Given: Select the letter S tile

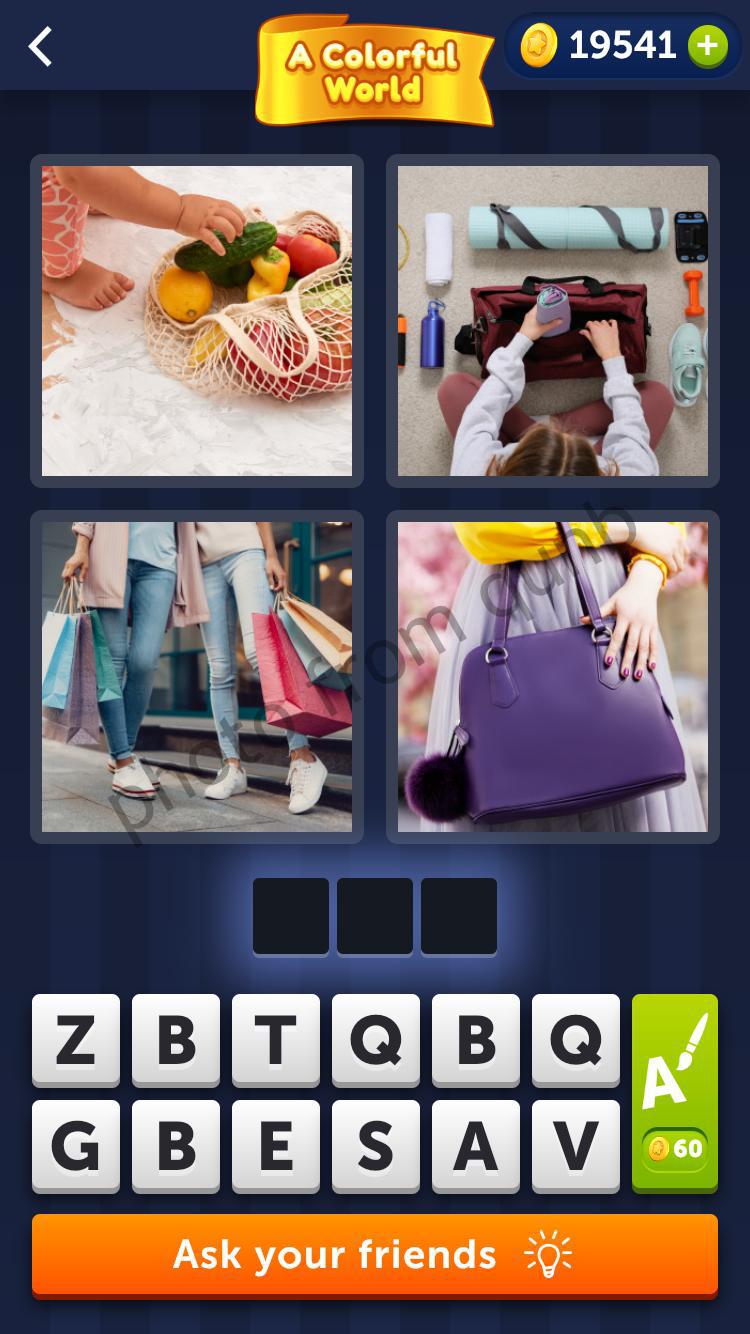Looking at the screenshot, I should click(376, 1147).
